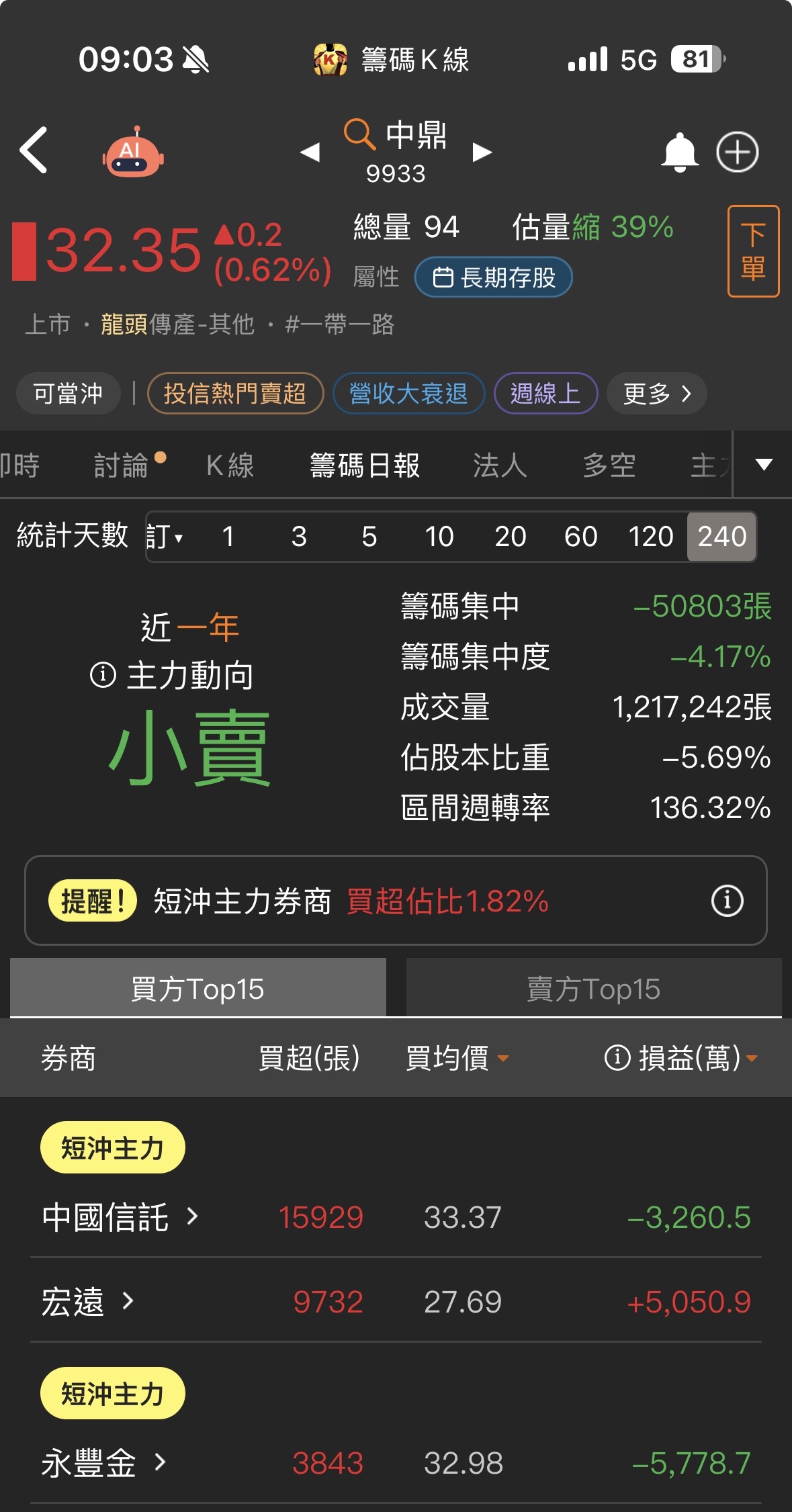This screenshot has width=792, height=1512.
Task: Search for another stock
Action: click(359, 134)
